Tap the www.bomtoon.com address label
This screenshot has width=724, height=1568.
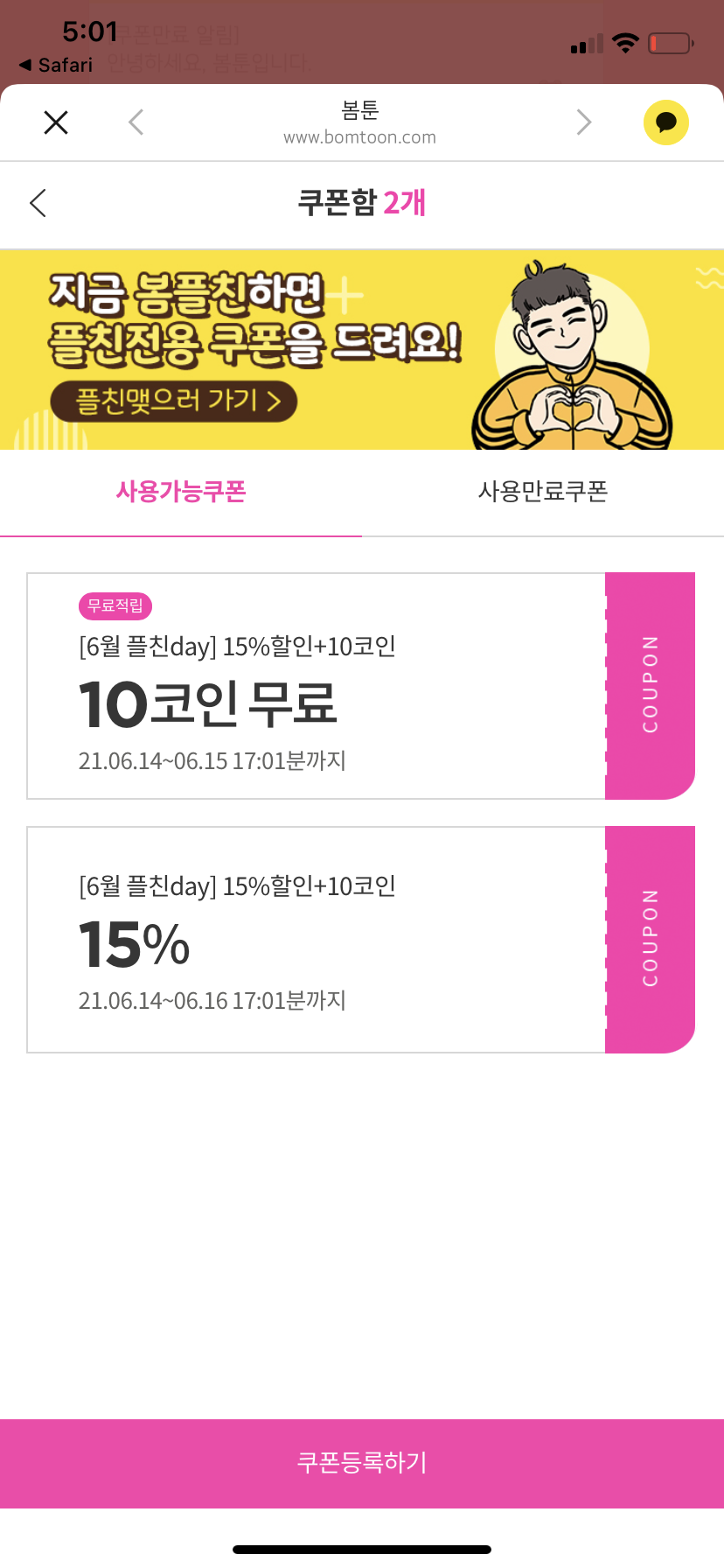361,137
